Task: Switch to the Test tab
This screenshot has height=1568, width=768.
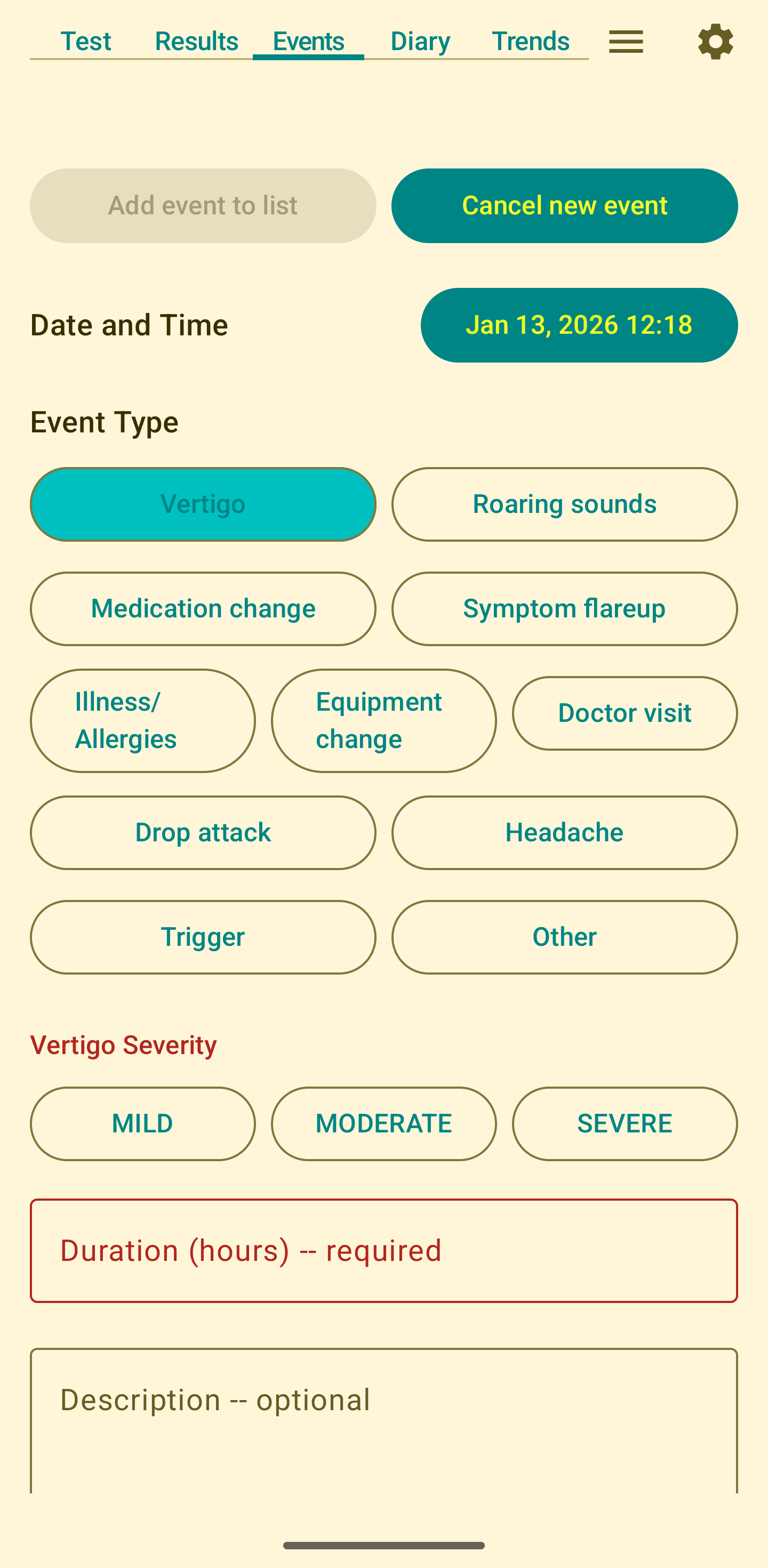Action: tap(86, 41)
